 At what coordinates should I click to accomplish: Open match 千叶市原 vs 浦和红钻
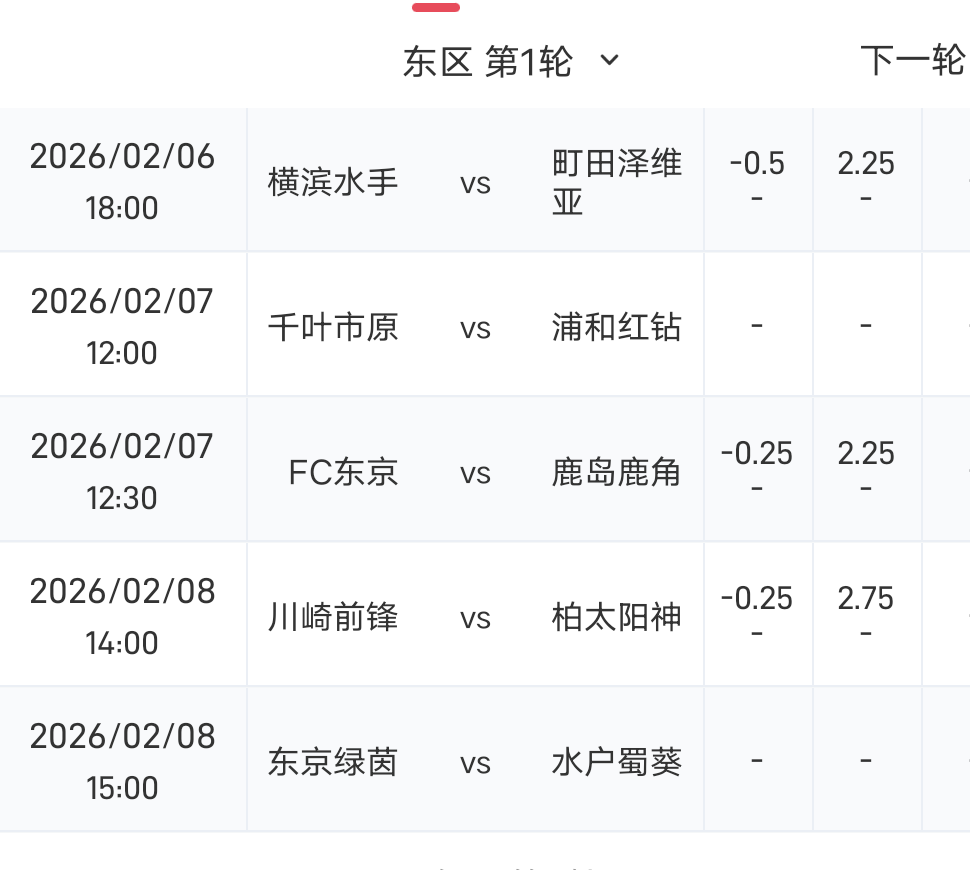475,327
